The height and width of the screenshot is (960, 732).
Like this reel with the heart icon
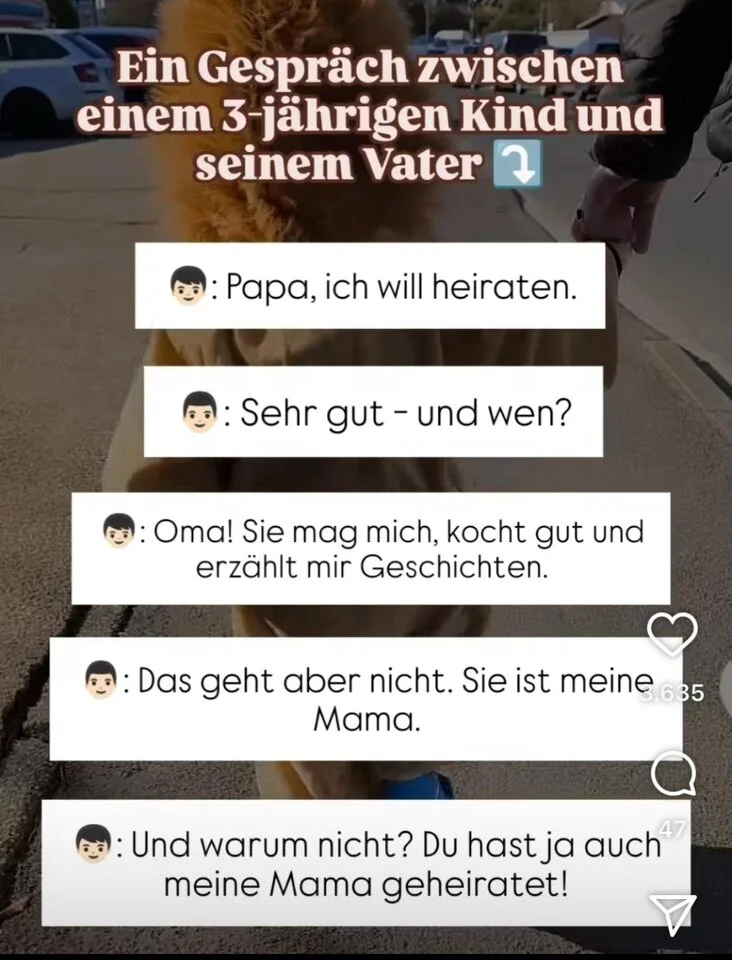point(672,634)
